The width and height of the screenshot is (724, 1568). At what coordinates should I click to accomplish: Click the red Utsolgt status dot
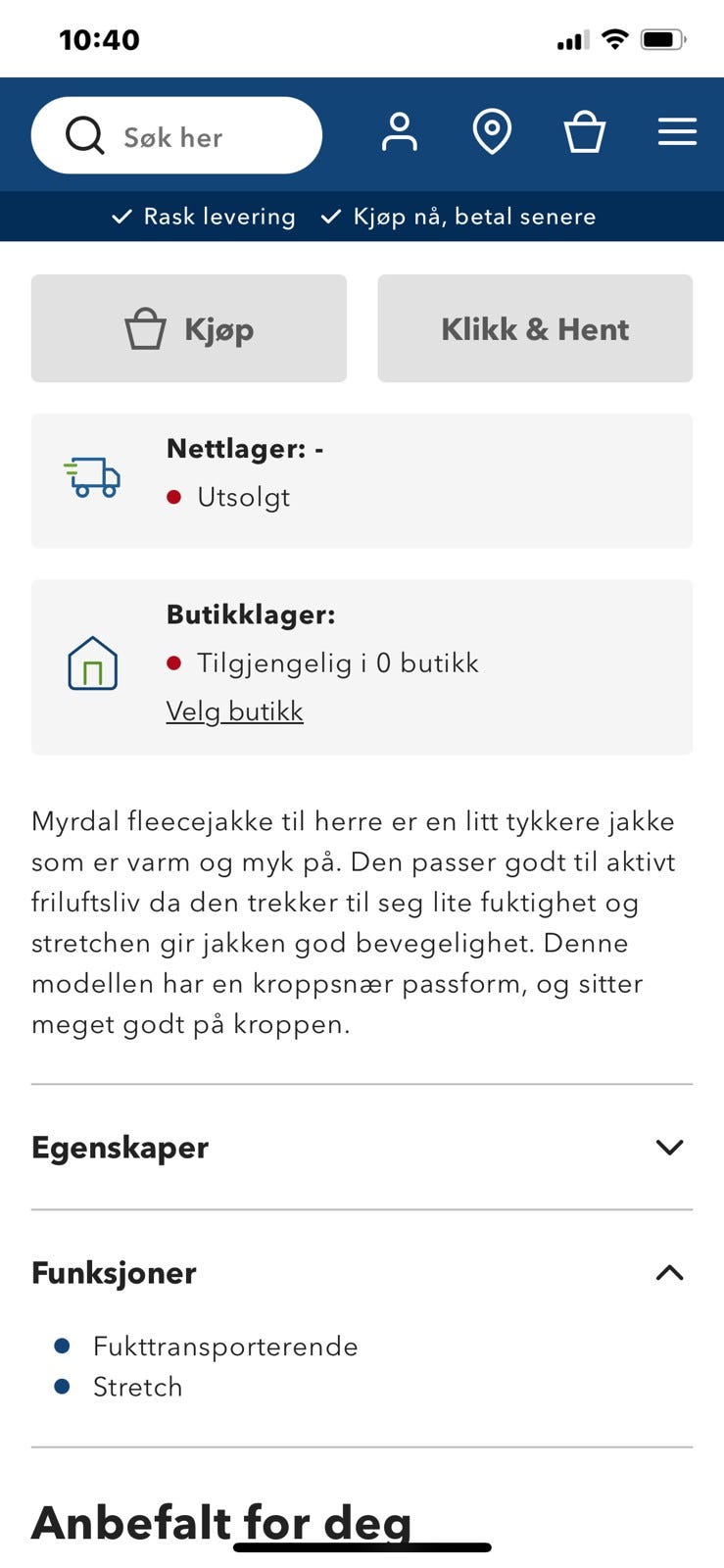tap(174, 497)
